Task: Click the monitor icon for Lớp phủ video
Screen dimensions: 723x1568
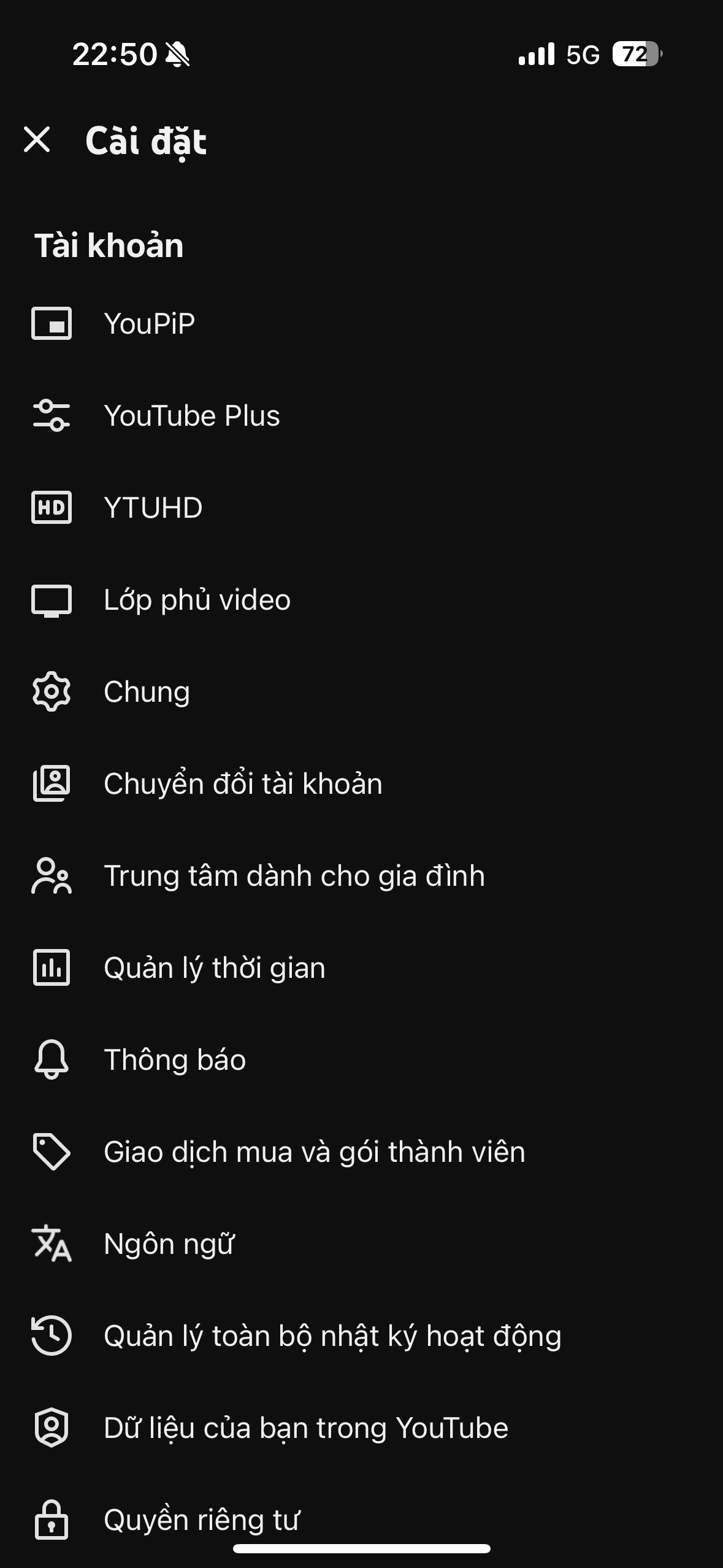Action: (x=52, y=600)
